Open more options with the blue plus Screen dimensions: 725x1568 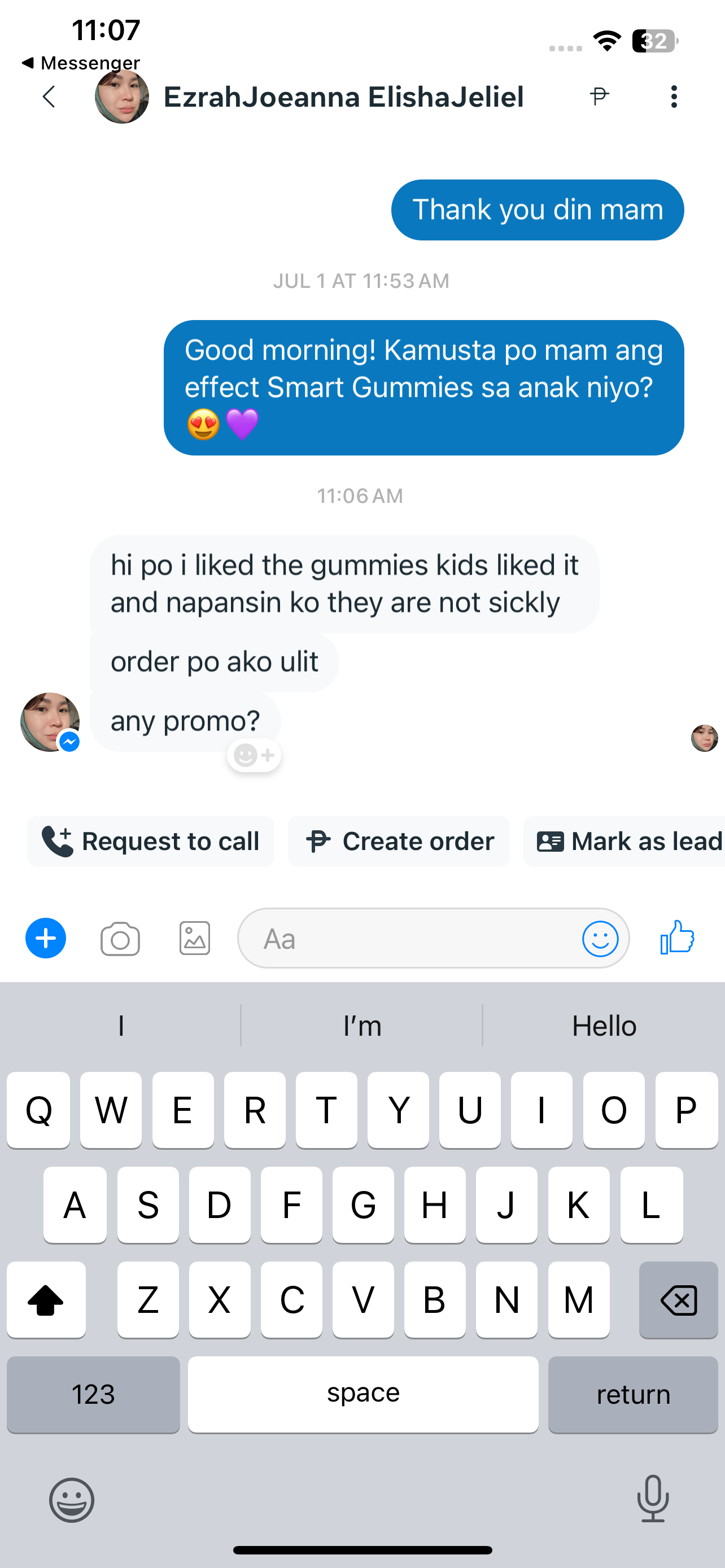point(46,938)
